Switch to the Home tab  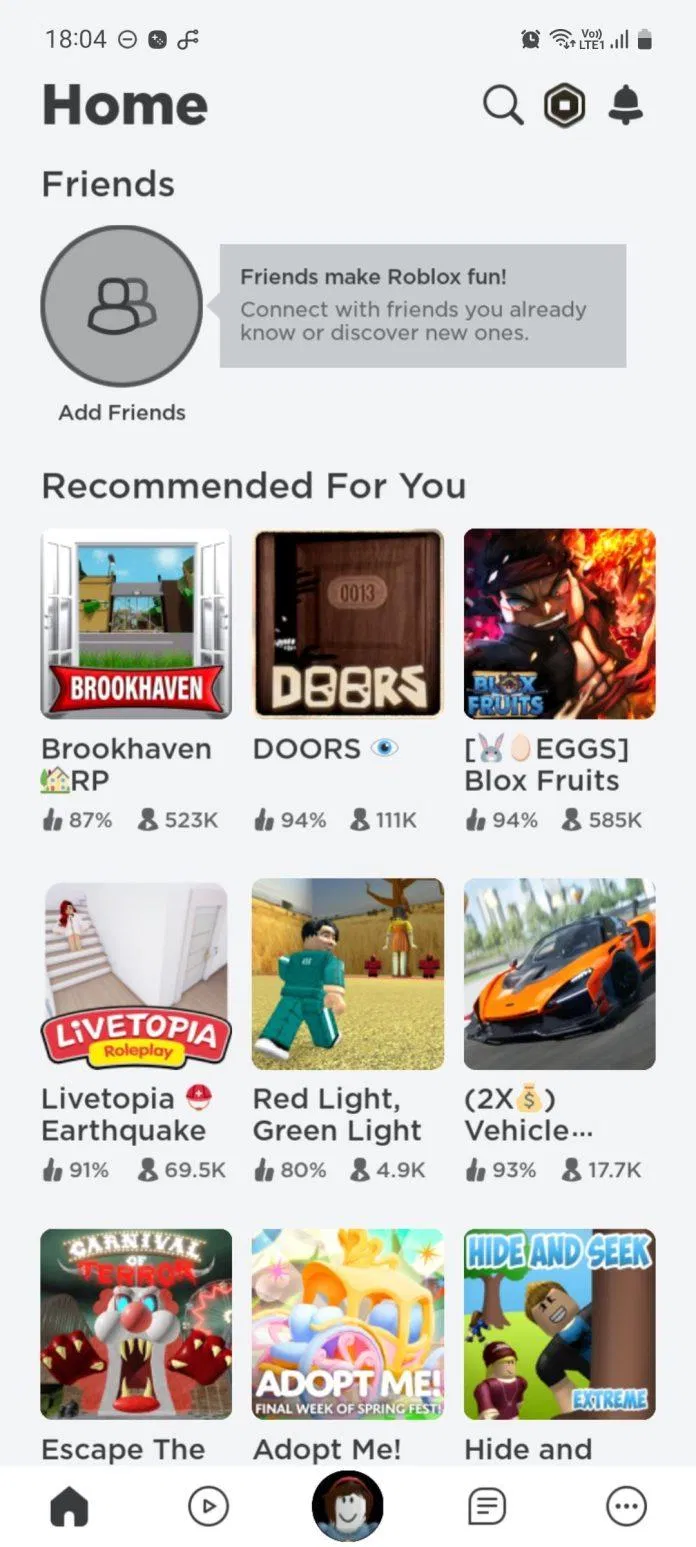coord(69,1506)
